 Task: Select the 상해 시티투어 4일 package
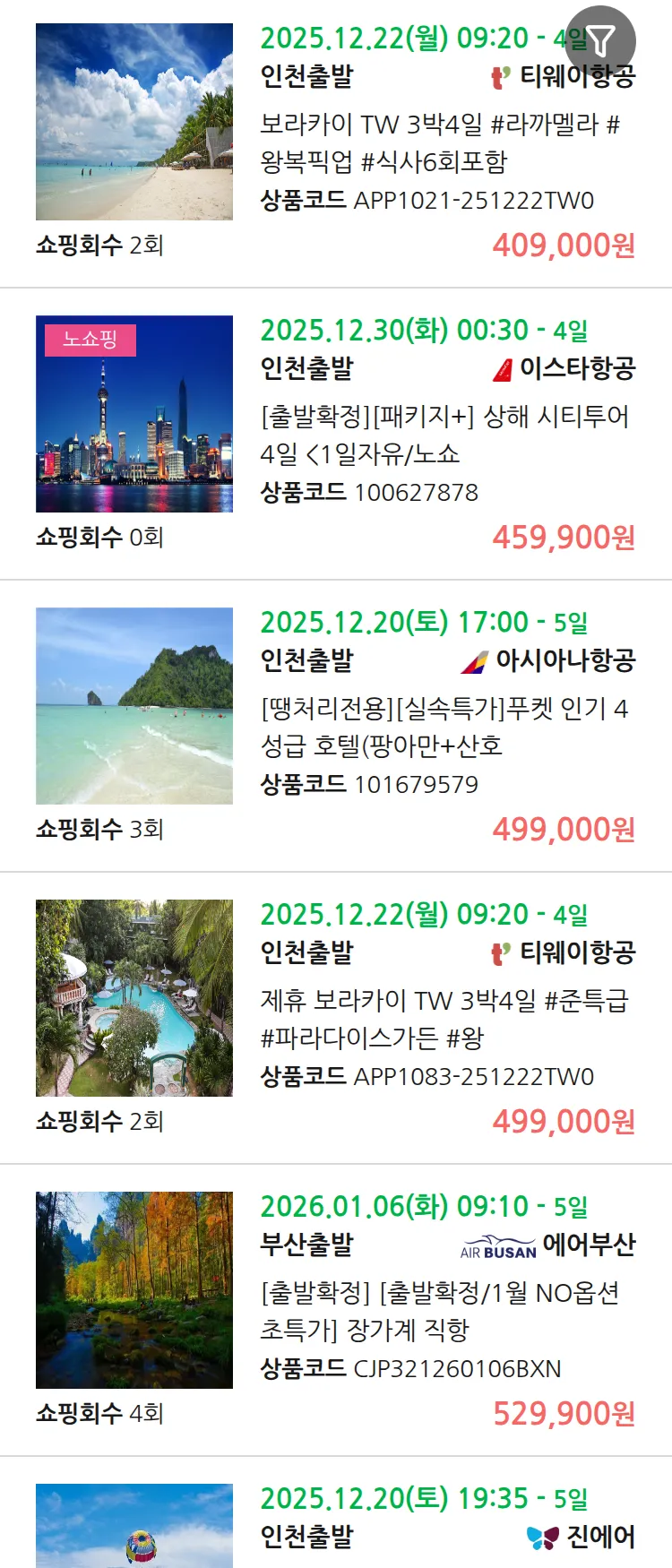click(444, 435)
